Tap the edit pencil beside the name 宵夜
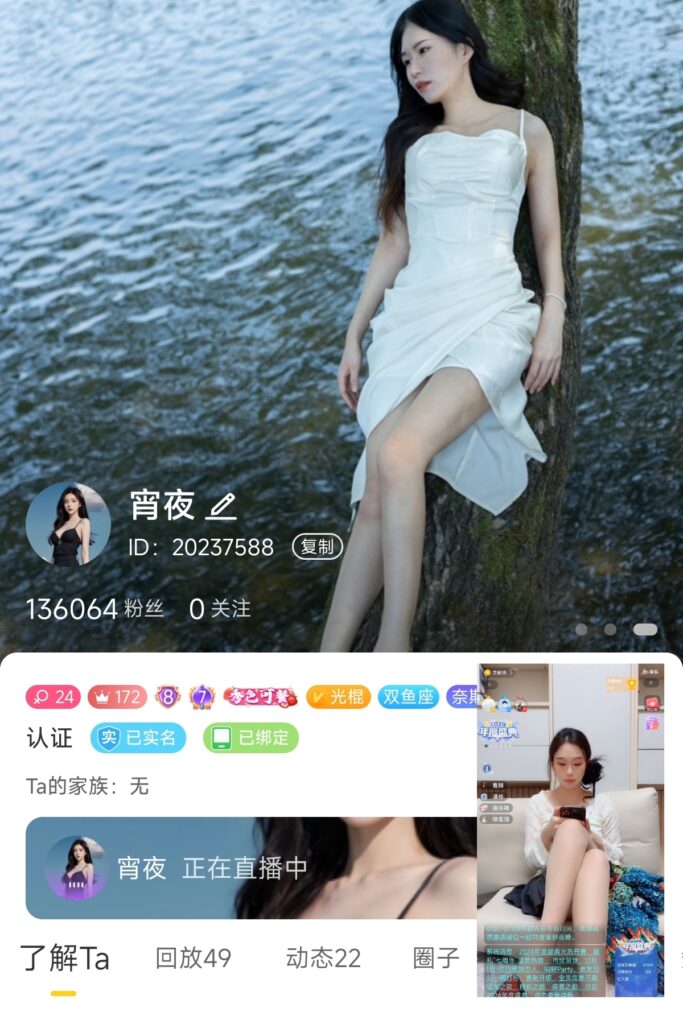This screenshot has height=1024, width=683. pos(221,506)
